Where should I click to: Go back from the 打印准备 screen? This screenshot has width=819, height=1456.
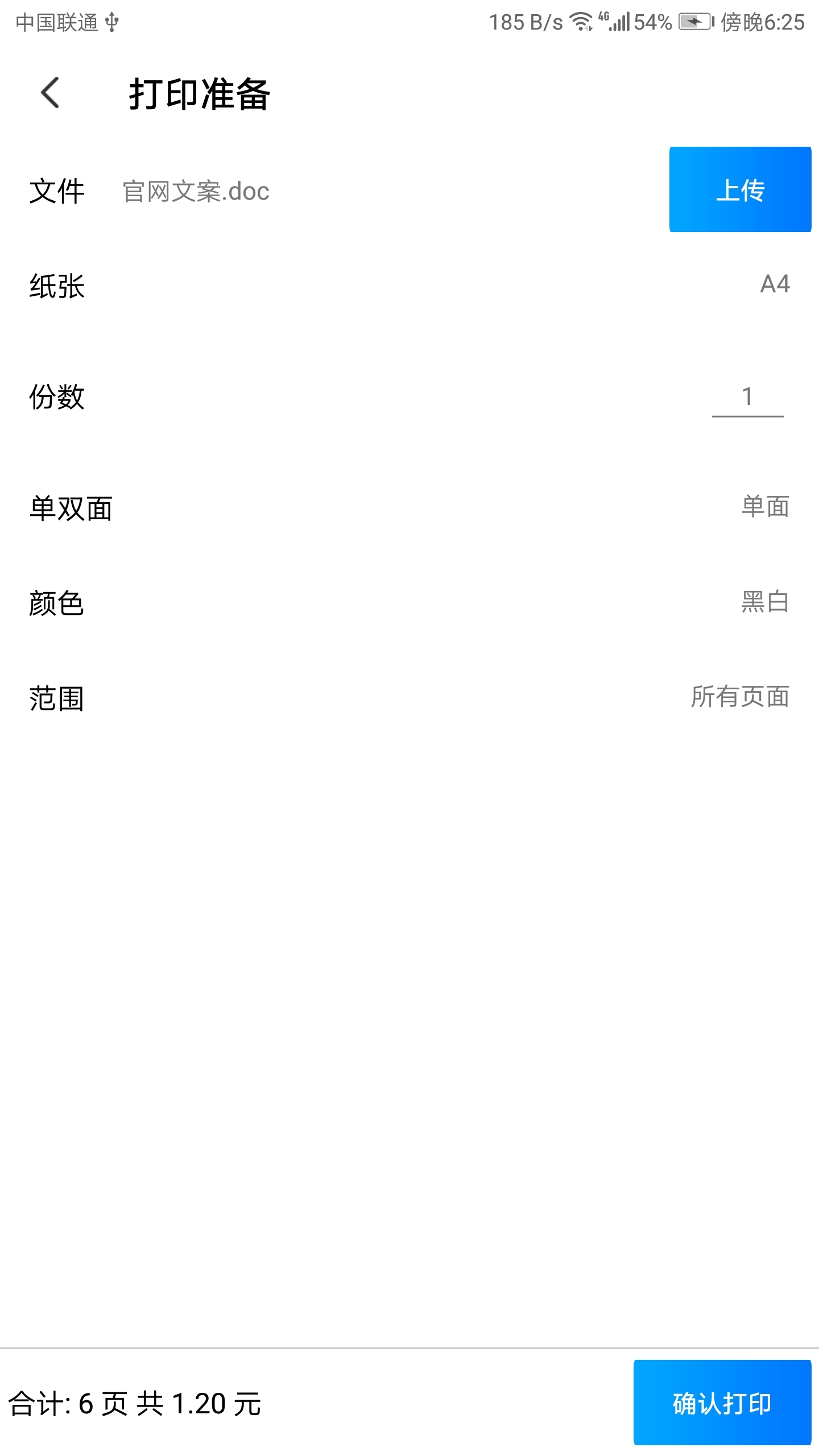coord(50,93)
